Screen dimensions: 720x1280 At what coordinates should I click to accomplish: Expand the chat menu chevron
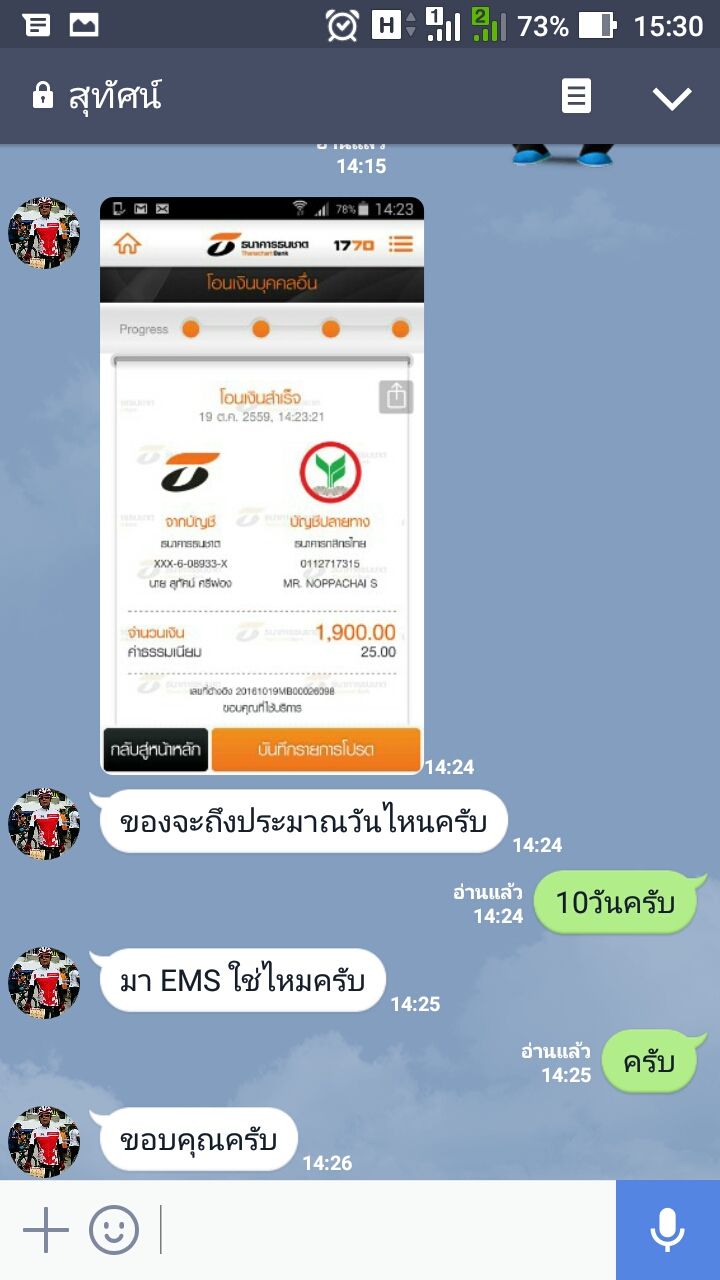coord(671,97)
